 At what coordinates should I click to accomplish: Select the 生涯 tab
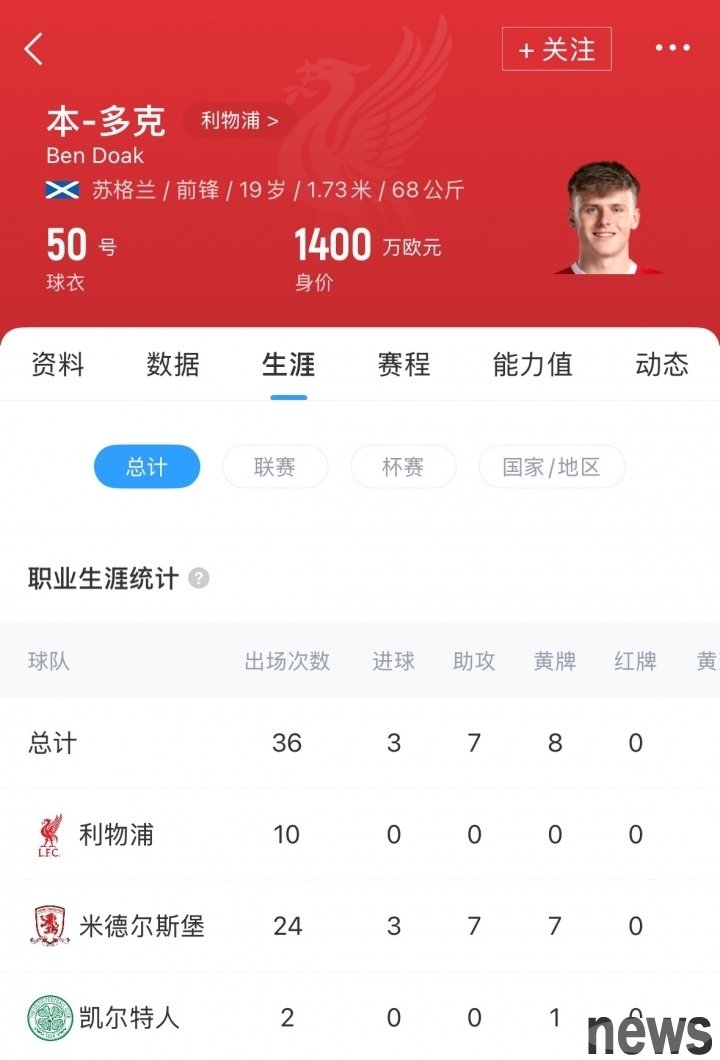tap(288, 364)
